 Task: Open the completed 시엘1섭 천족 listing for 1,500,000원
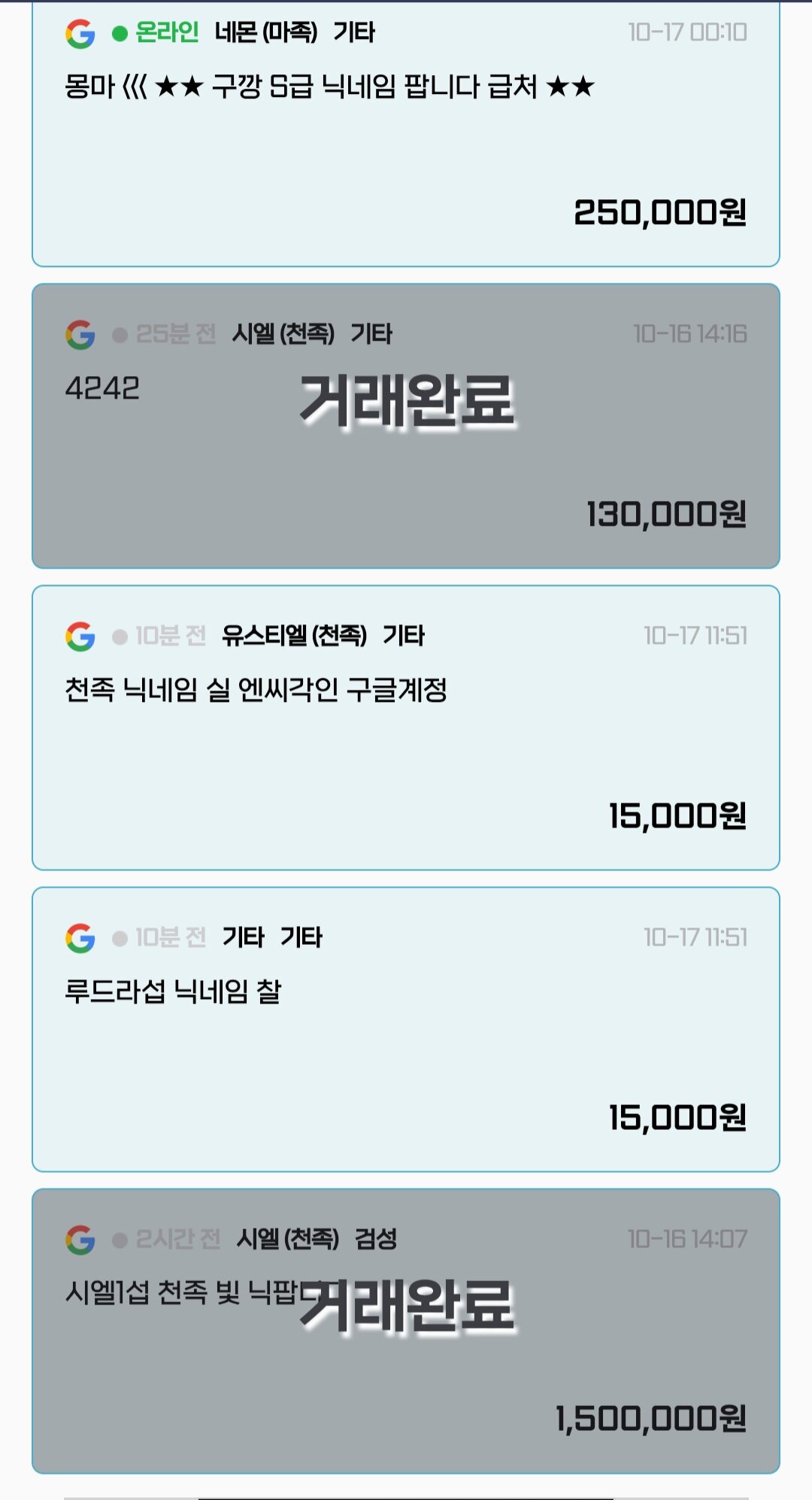[x=405, y=1331]
